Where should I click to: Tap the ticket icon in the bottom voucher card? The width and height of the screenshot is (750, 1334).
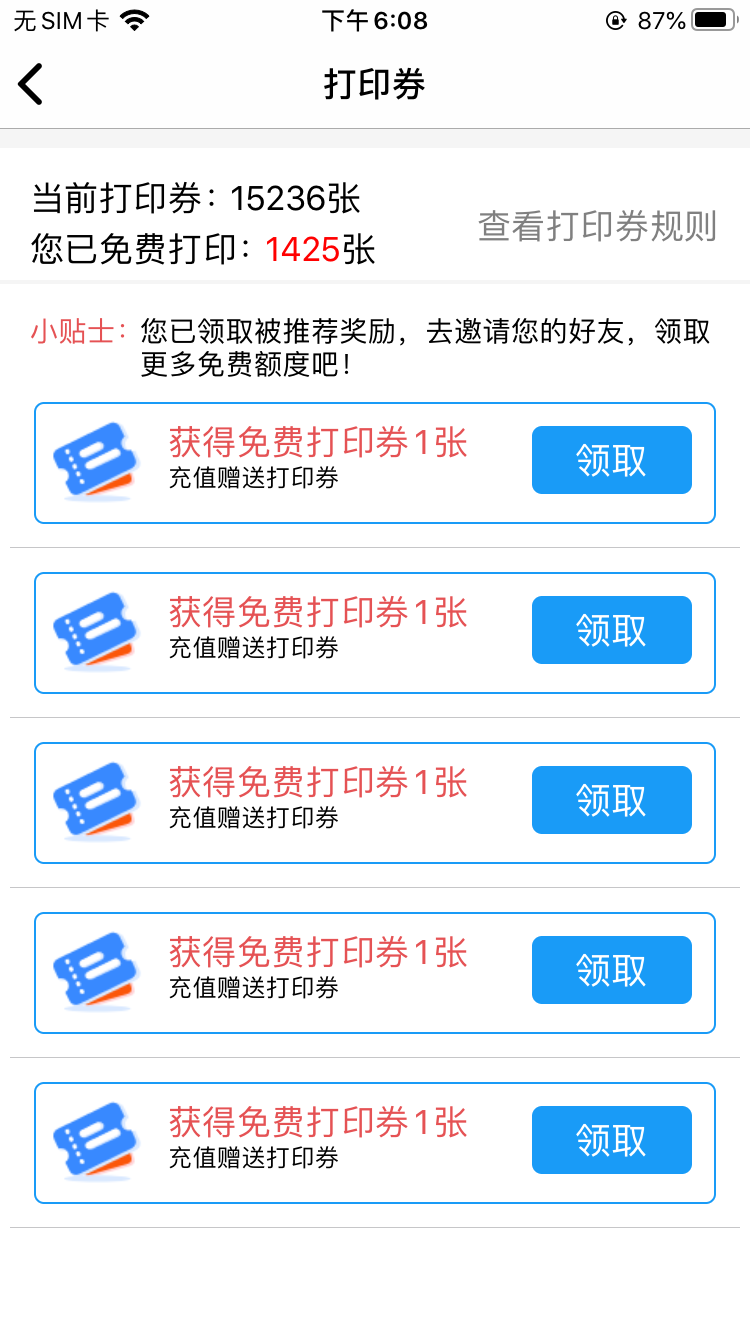point(96,1140)
